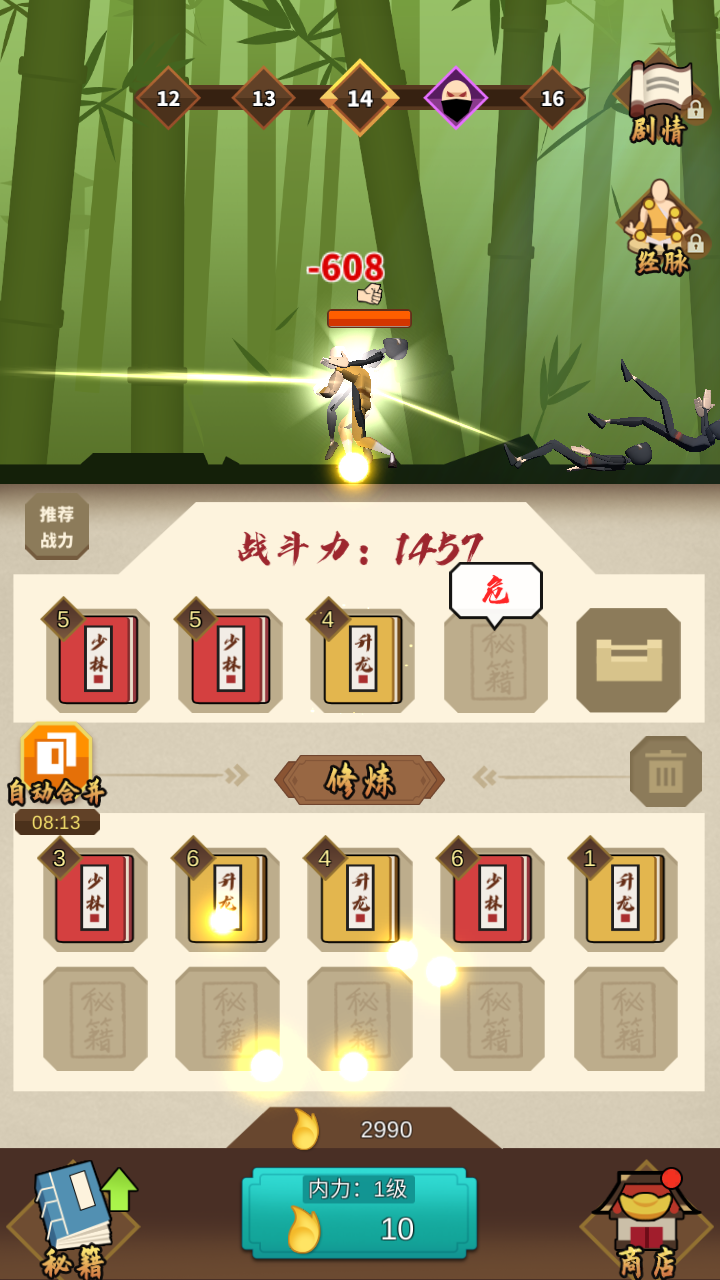Tap the 自动合并 auto-merge button
Viewport: 720px width, 1280px height.
pyautogui.click(x=56, y=765)
